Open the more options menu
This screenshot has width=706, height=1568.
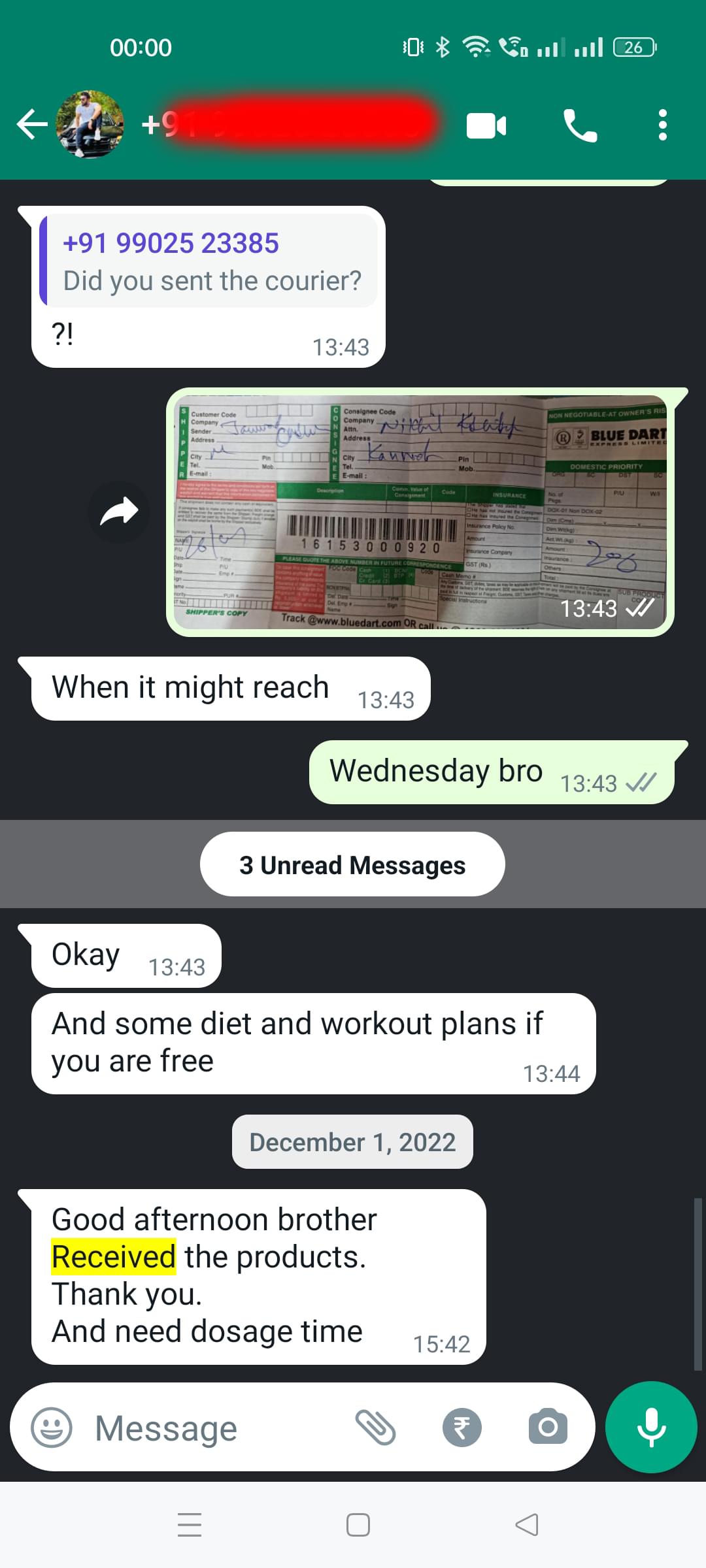662,125
